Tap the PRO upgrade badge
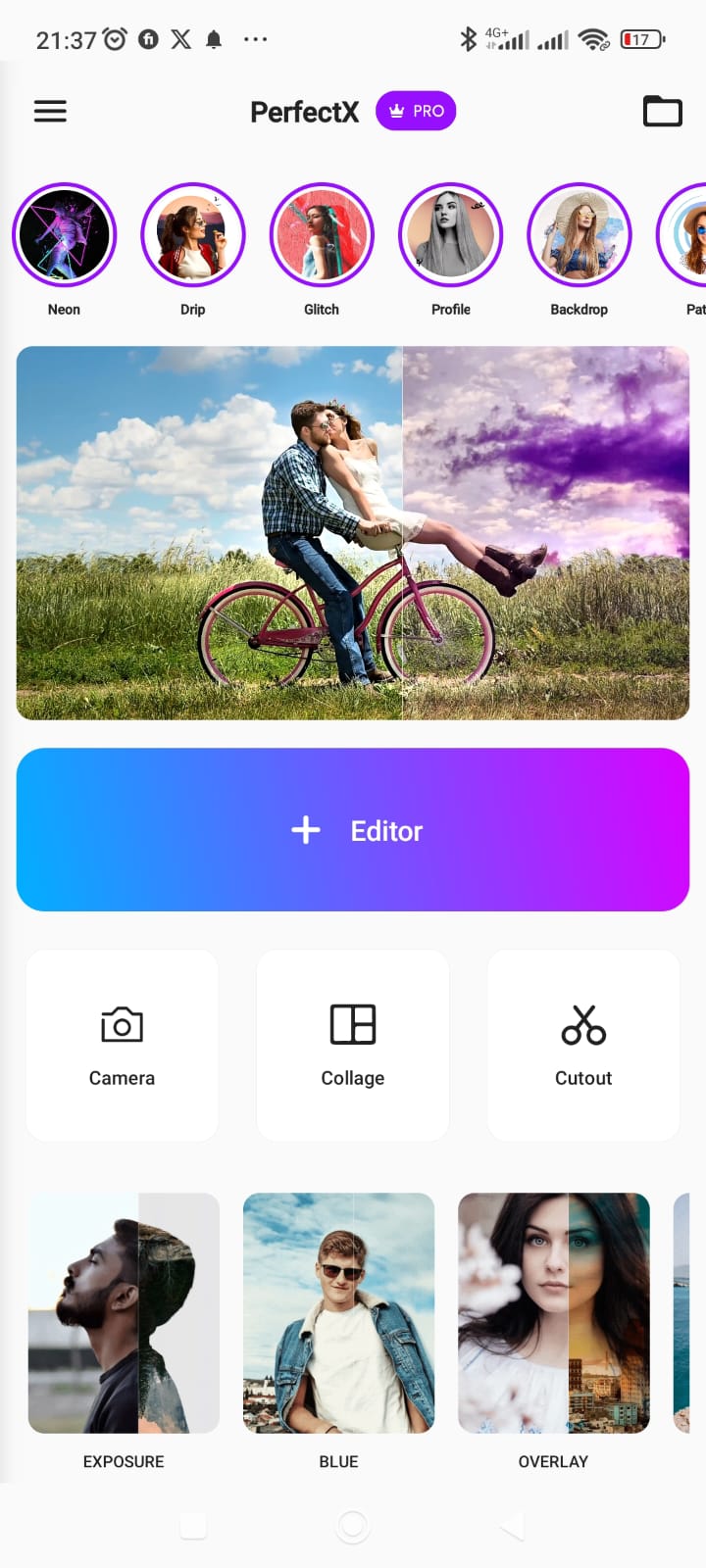The image size is (706, 1568). [x=416, y=111]
